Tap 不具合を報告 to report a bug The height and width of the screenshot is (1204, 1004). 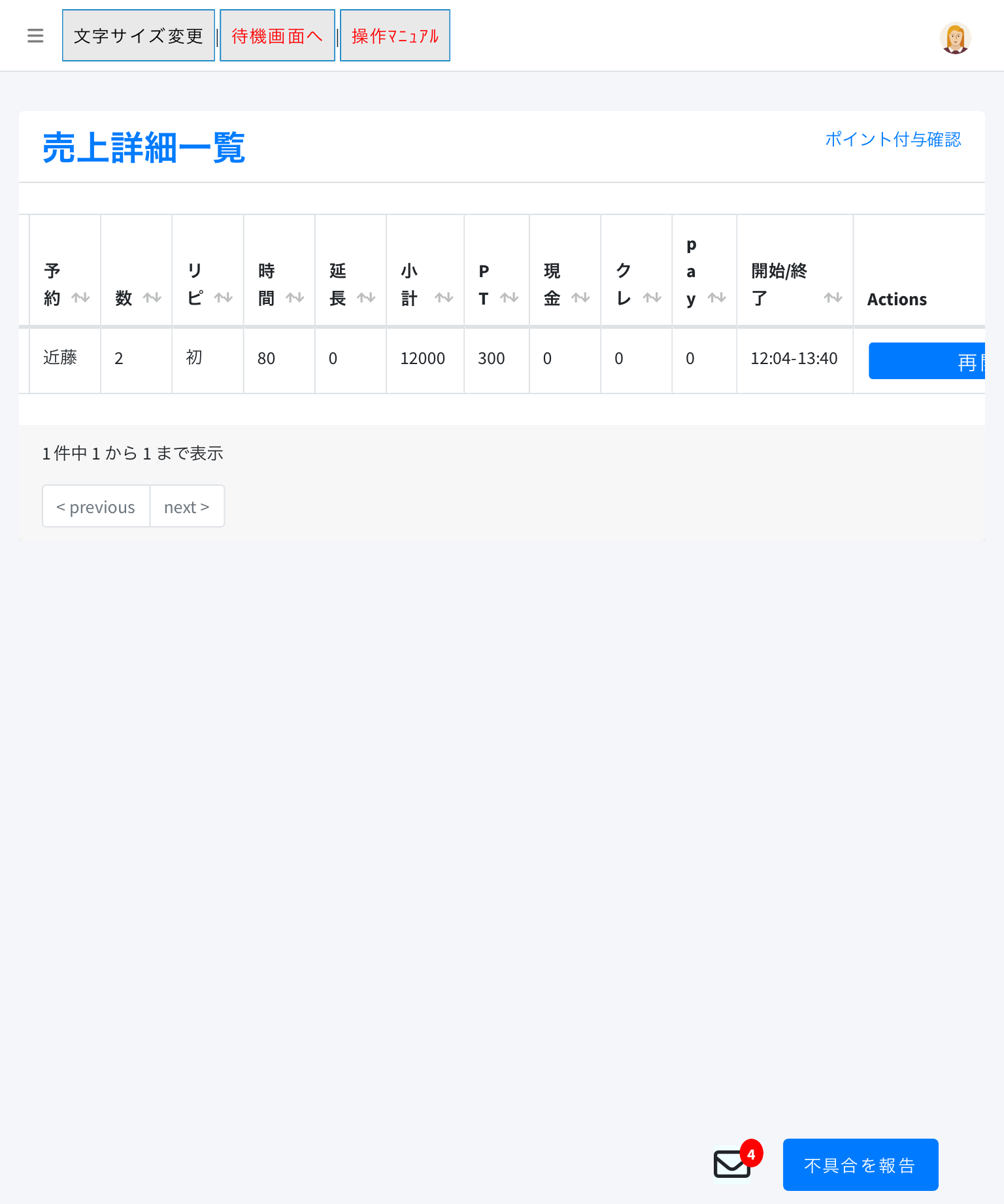click(860, 1165)
